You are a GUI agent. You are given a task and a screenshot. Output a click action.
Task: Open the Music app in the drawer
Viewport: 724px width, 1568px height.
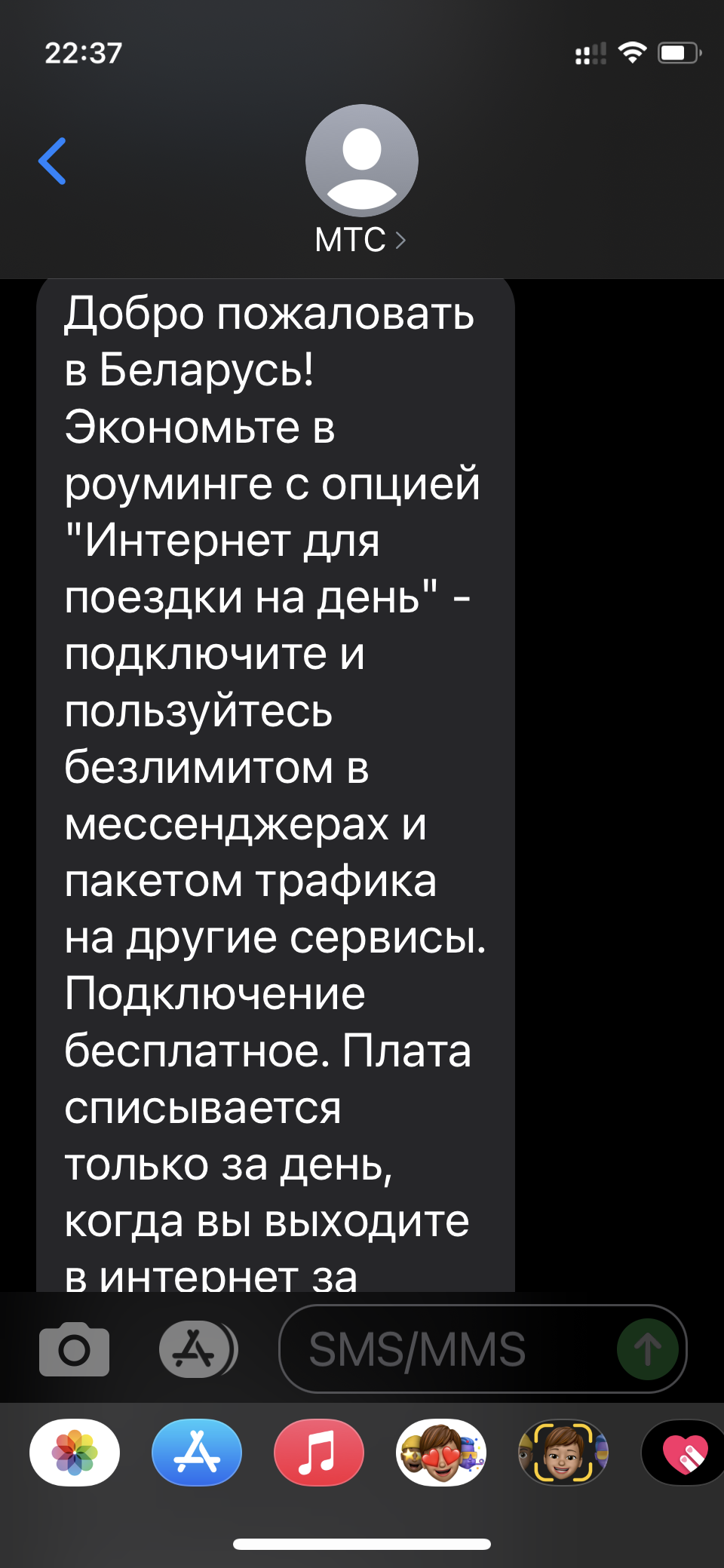(319, 1453)
